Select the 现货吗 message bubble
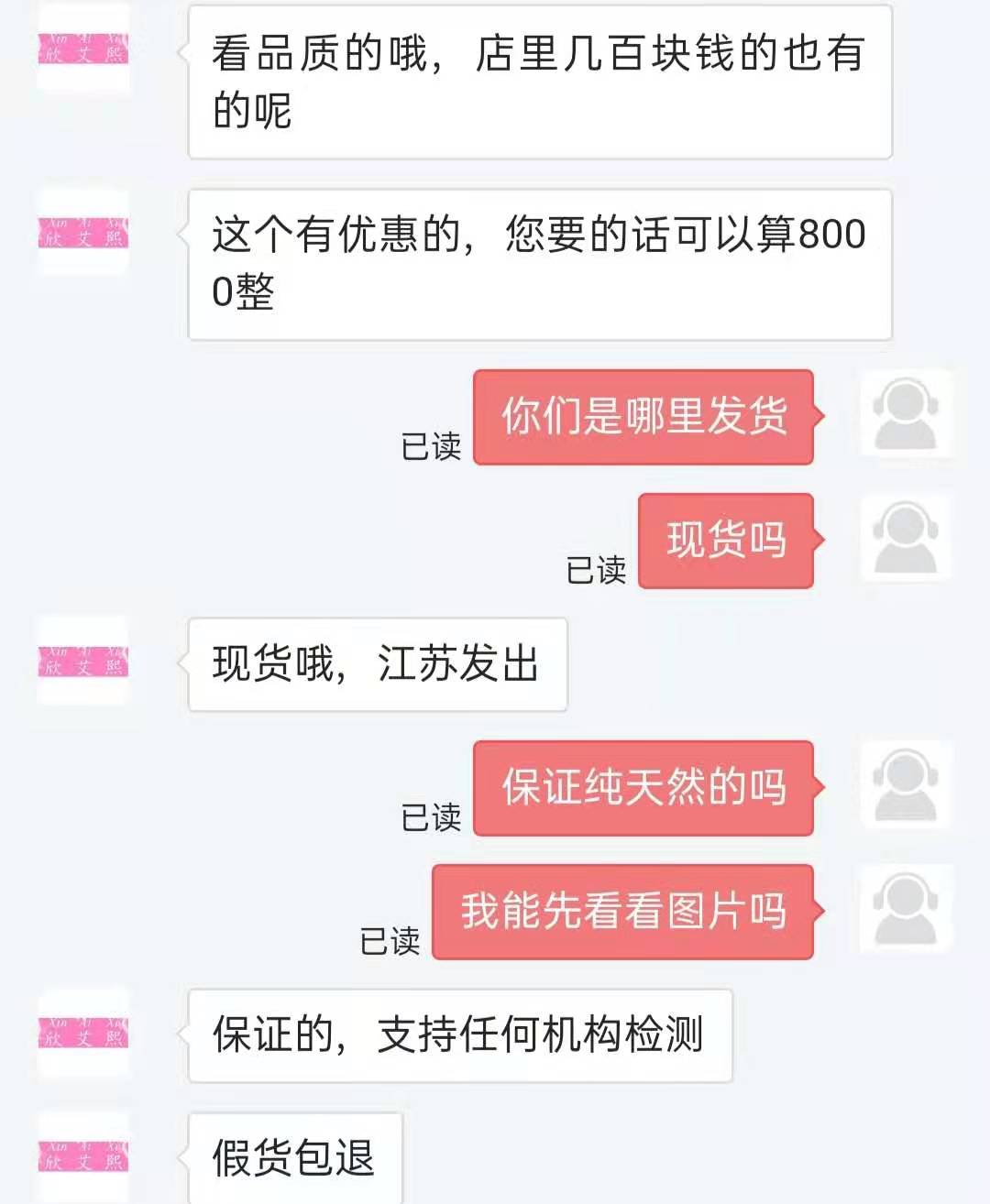 [x=724, y=541]
